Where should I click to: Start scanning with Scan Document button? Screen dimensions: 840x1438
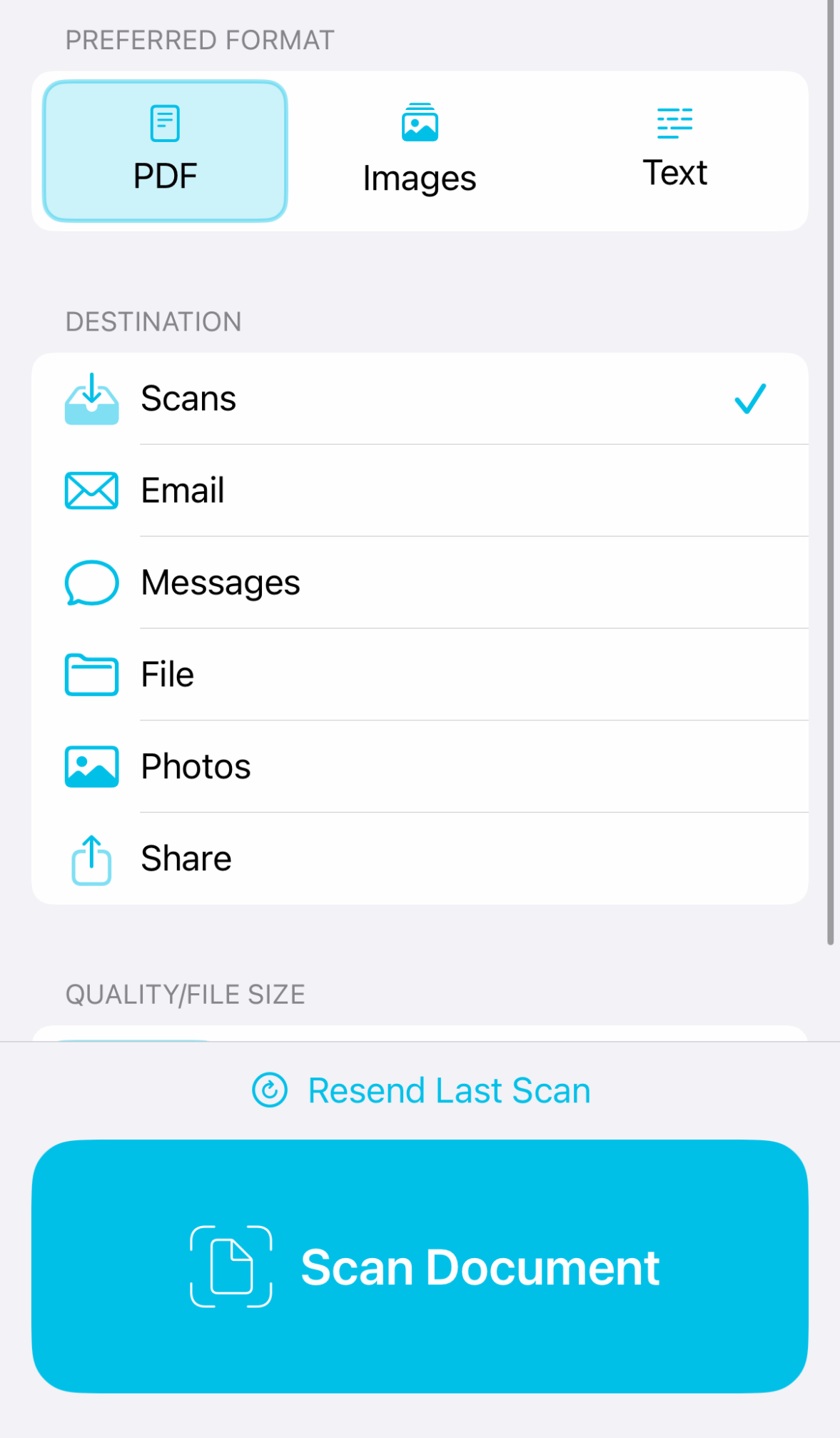click(420, 1266)
